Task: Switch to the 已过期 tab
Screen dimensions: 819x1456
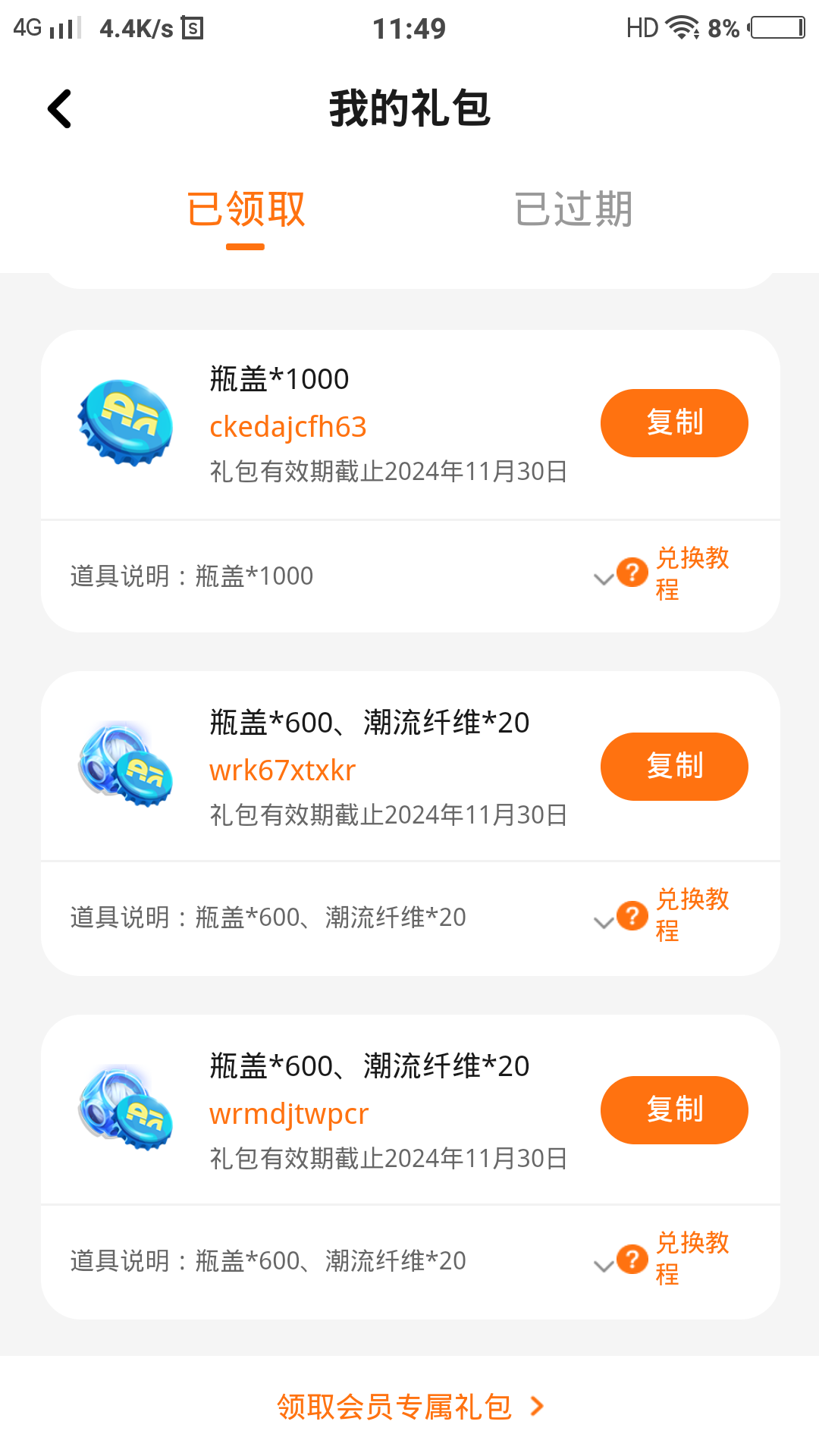Action: coord(573,209)
